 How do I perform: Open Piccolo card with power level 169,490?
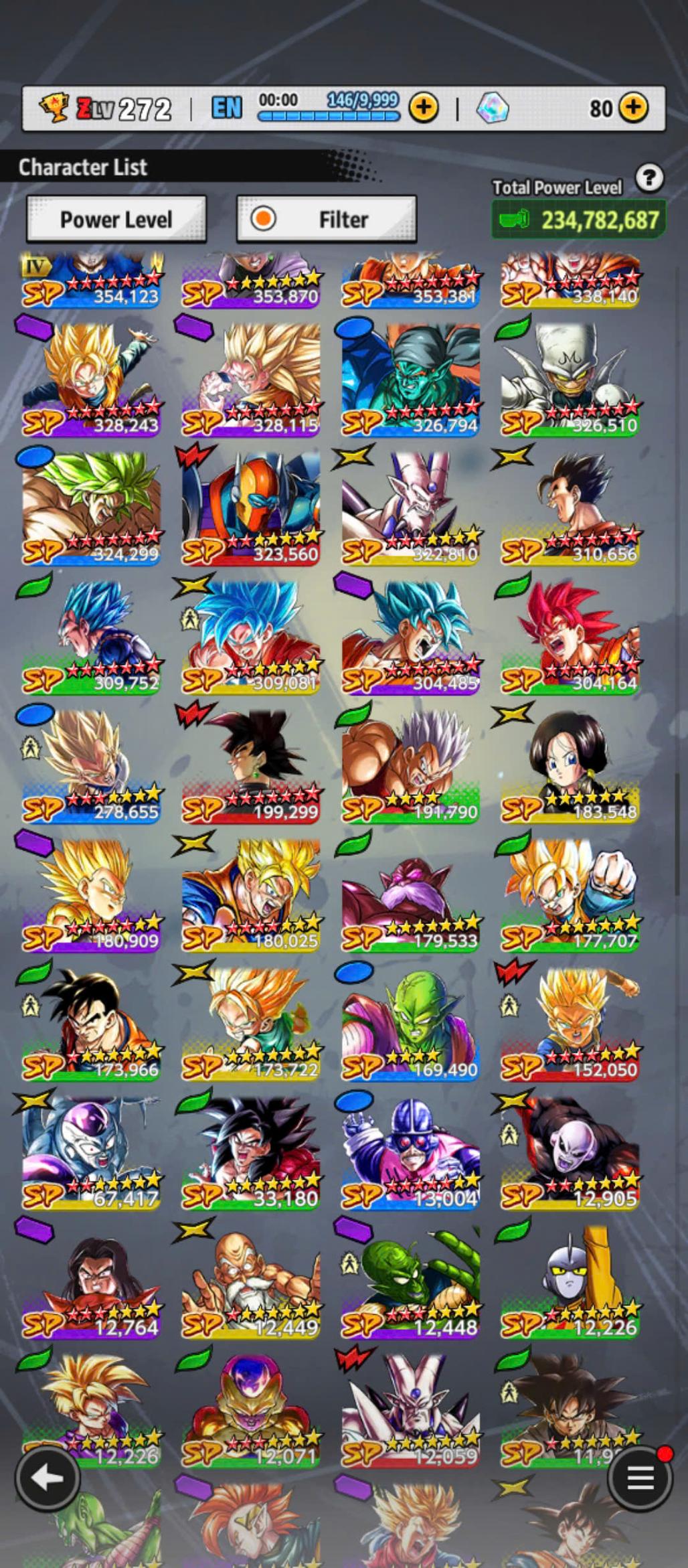(411, 1023)
